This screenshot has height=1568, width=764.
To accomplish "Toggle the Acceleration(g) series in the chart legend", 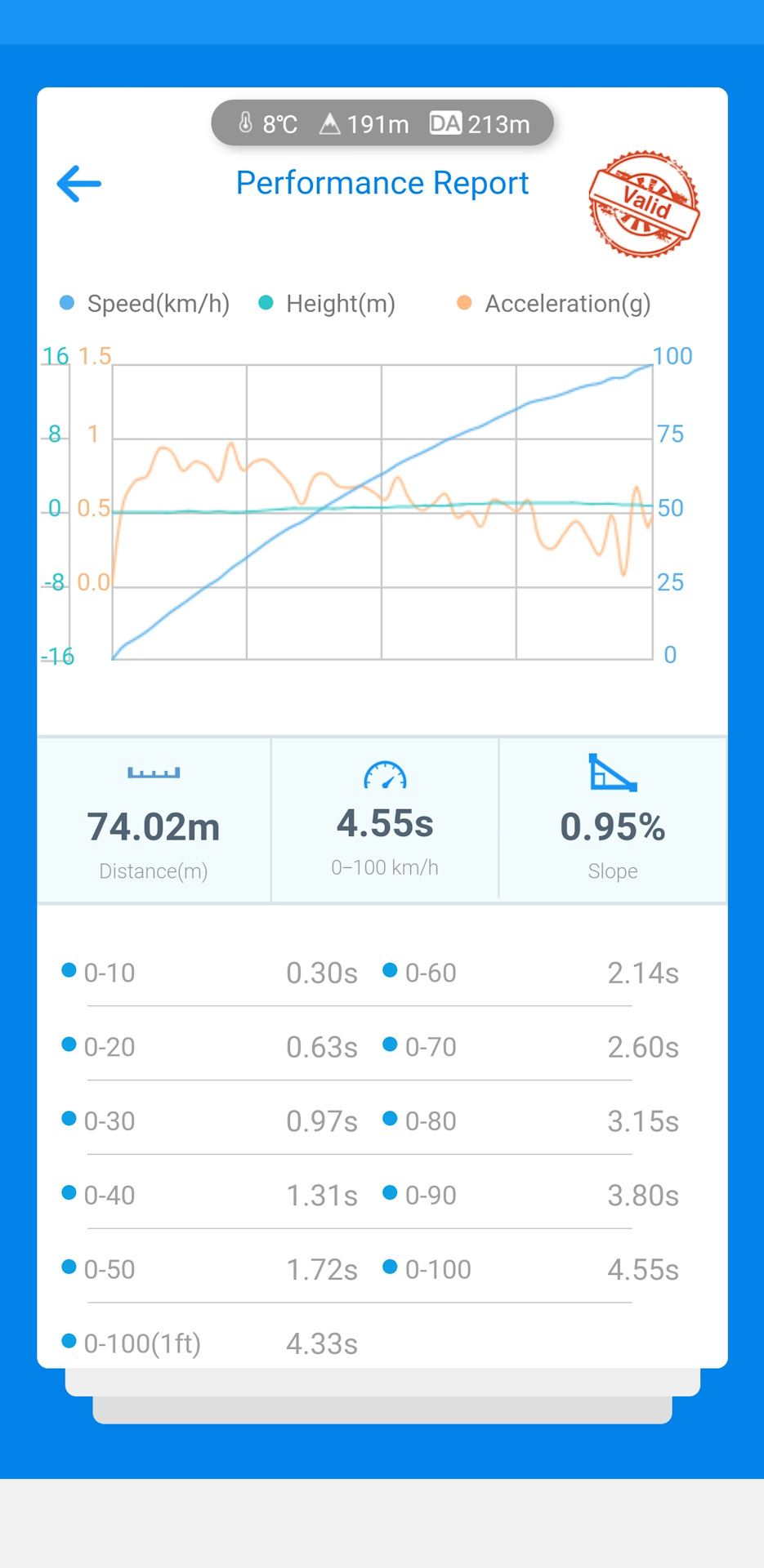I will tap(554, 304).
